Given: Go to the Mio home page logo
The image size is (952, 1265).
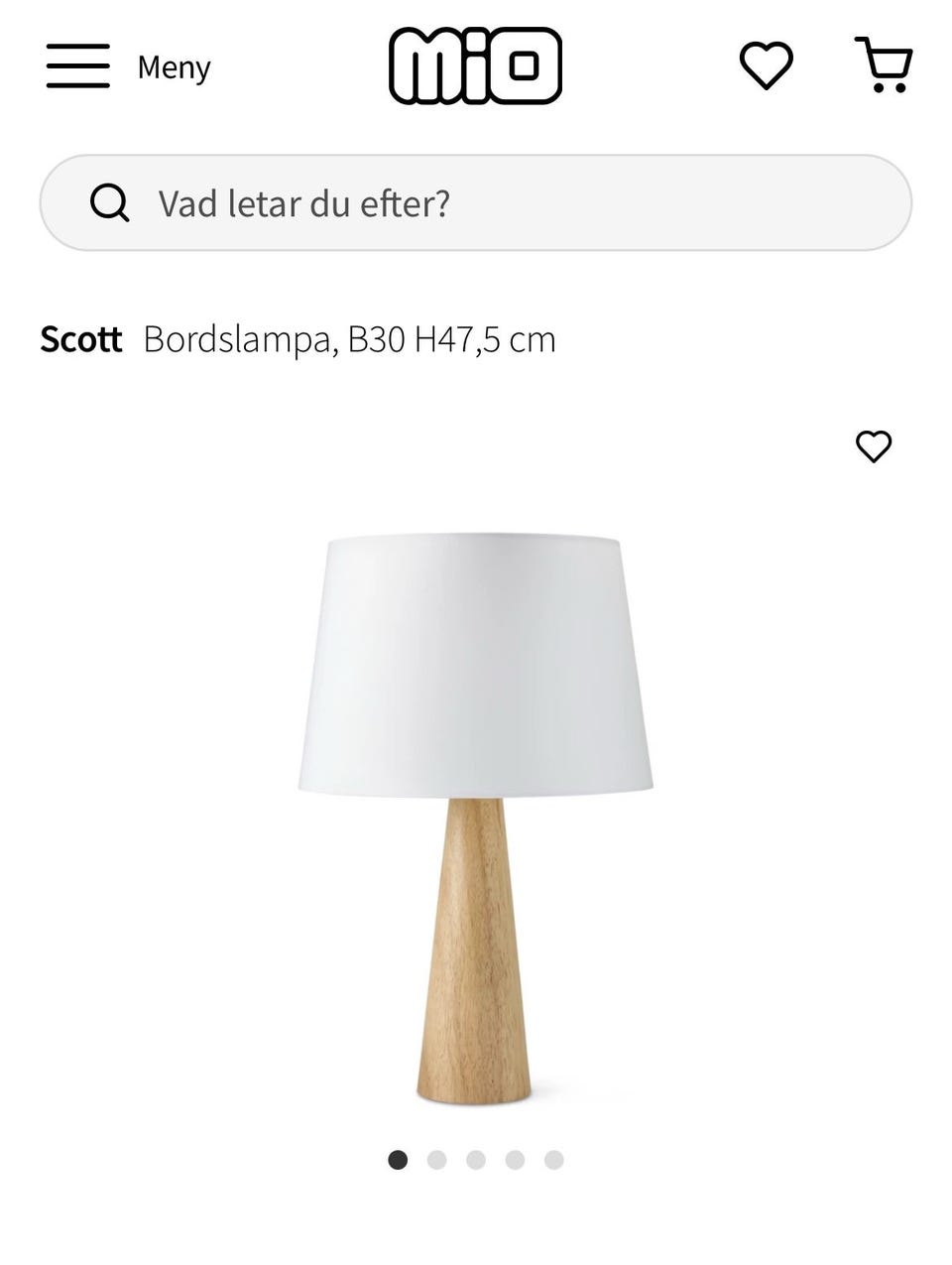Looking at the screenshot, I should 475,66.
